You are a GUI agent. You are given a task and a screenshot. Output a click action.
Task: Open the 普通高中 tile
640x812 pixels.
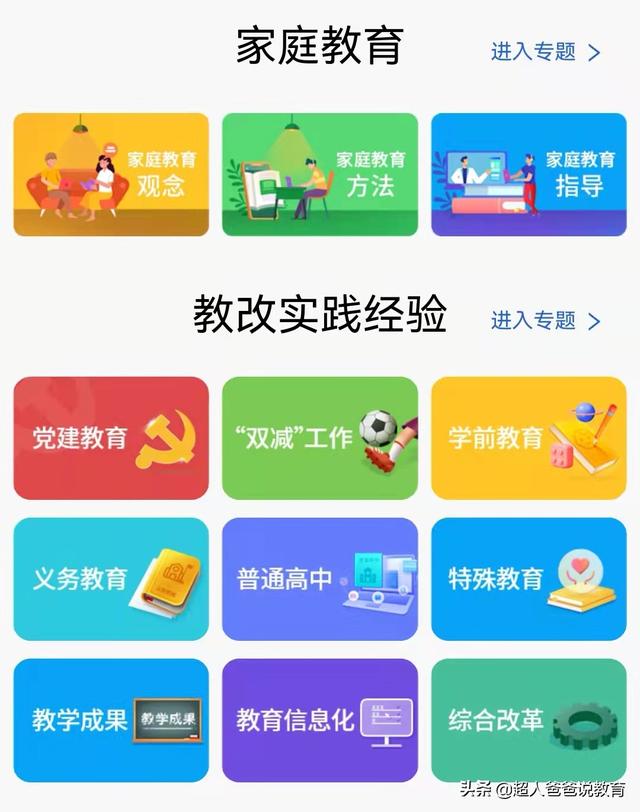[x=320, y=579]
